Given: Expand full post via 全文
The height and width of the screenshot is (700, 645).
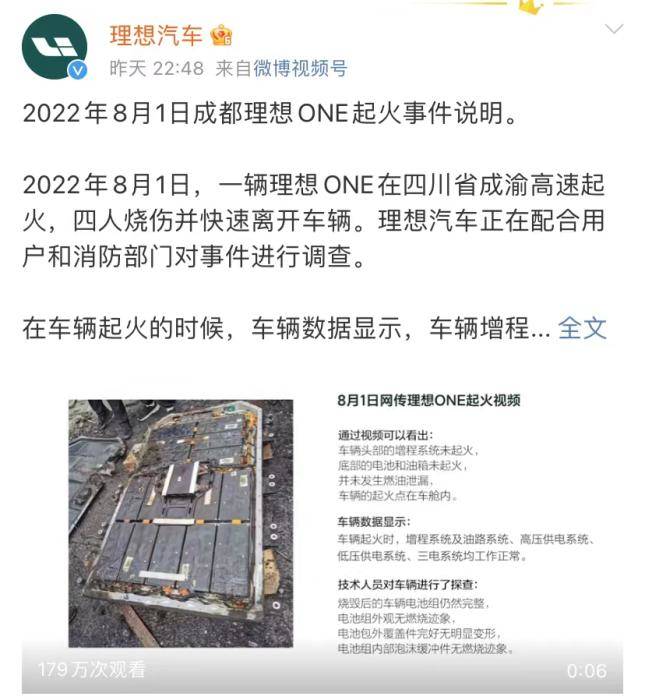Looking at the screenshot, I should 582,327.
